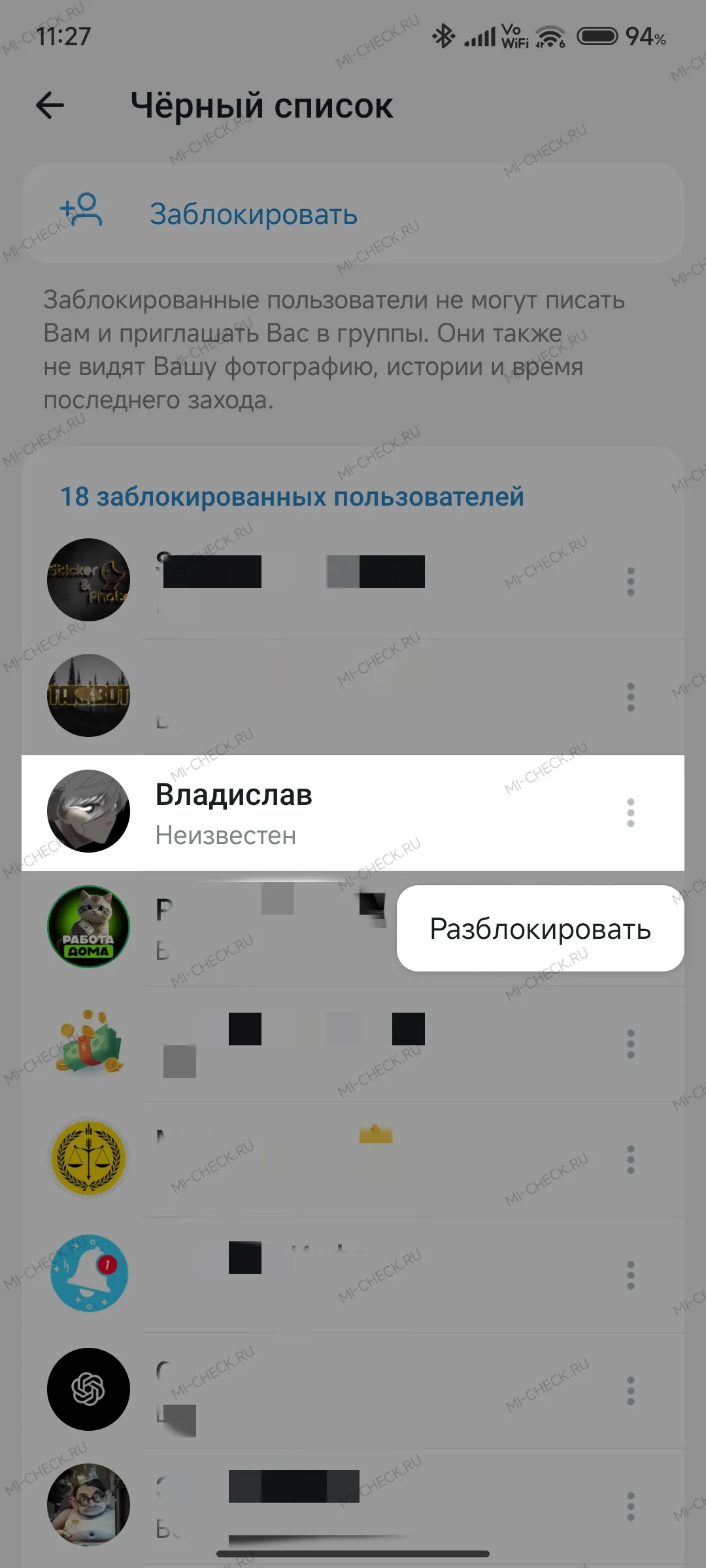Open the blocked user with Tarkov avatar
This screenshot has width=706, height=1568.
pos(353,696)
